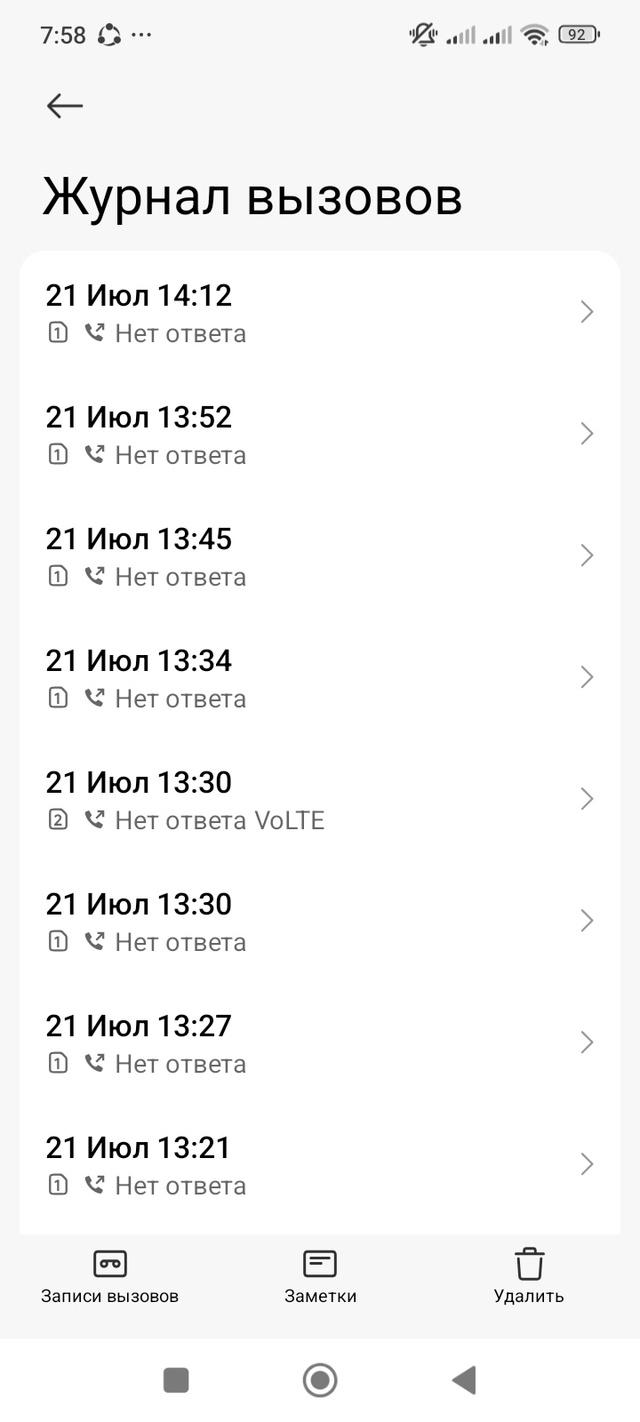Viewport: 640px width, 1422px height.
Task: View details of the 21 Июл 13:45 call
Action: point(320,557)
